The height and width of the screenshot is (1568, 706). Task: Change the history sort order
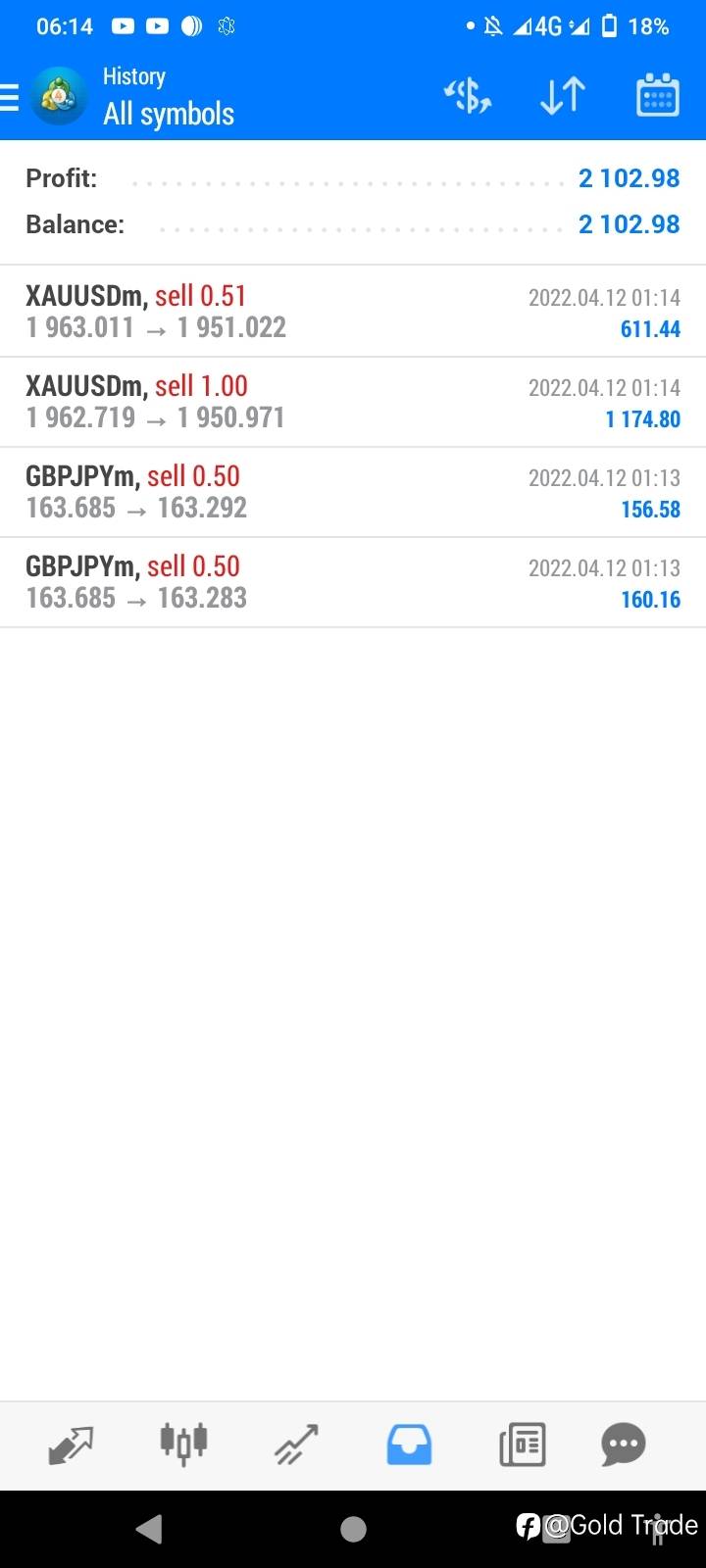[563, 96]
